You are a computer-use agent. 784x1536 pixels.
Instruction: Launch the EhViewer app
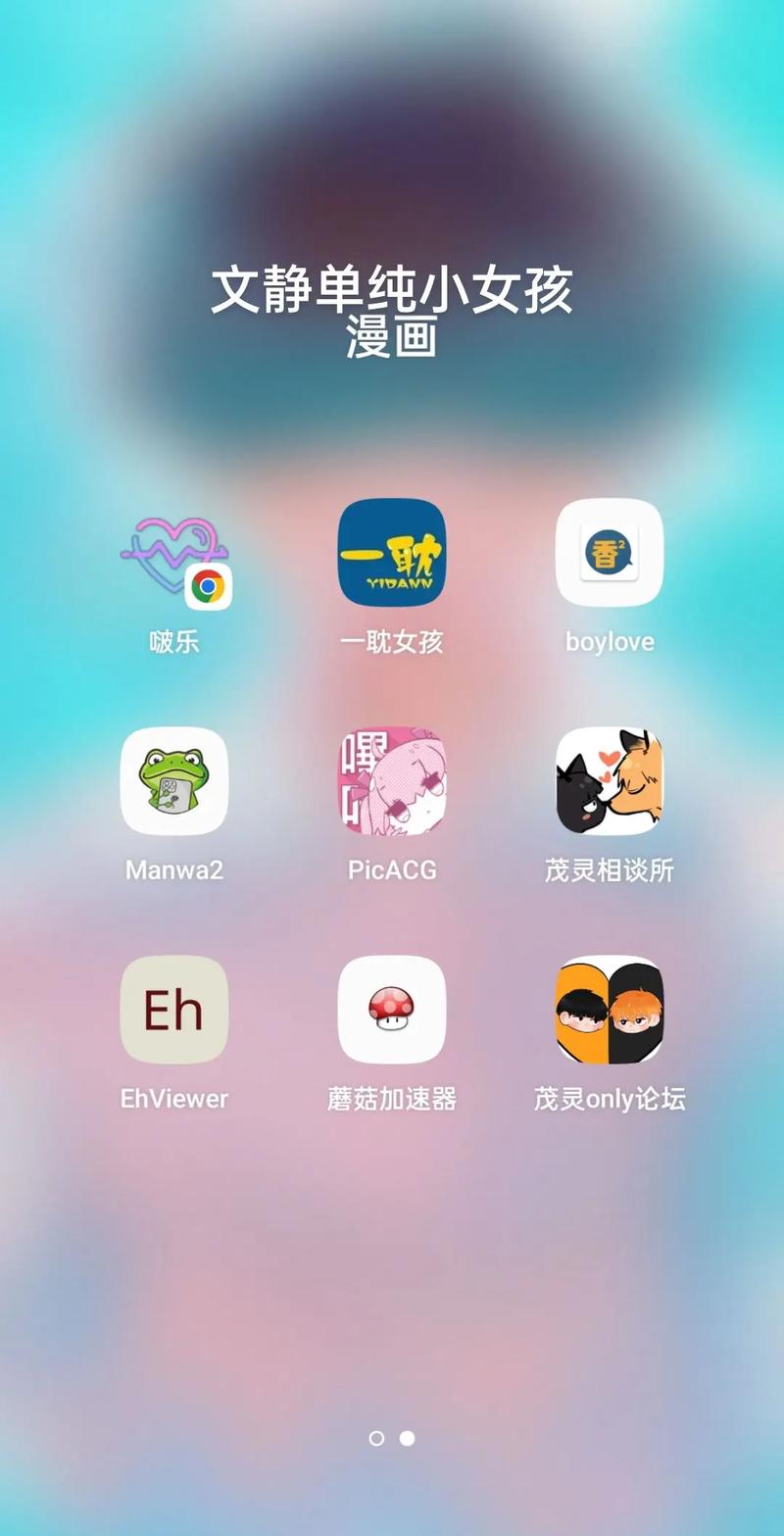coord(174,1010)
